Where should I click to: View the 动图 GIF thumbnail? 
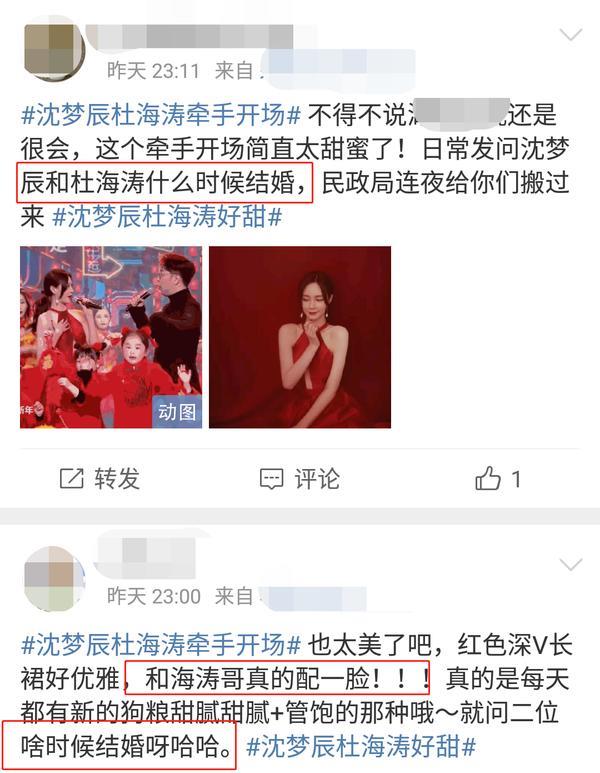coord(111,337)
